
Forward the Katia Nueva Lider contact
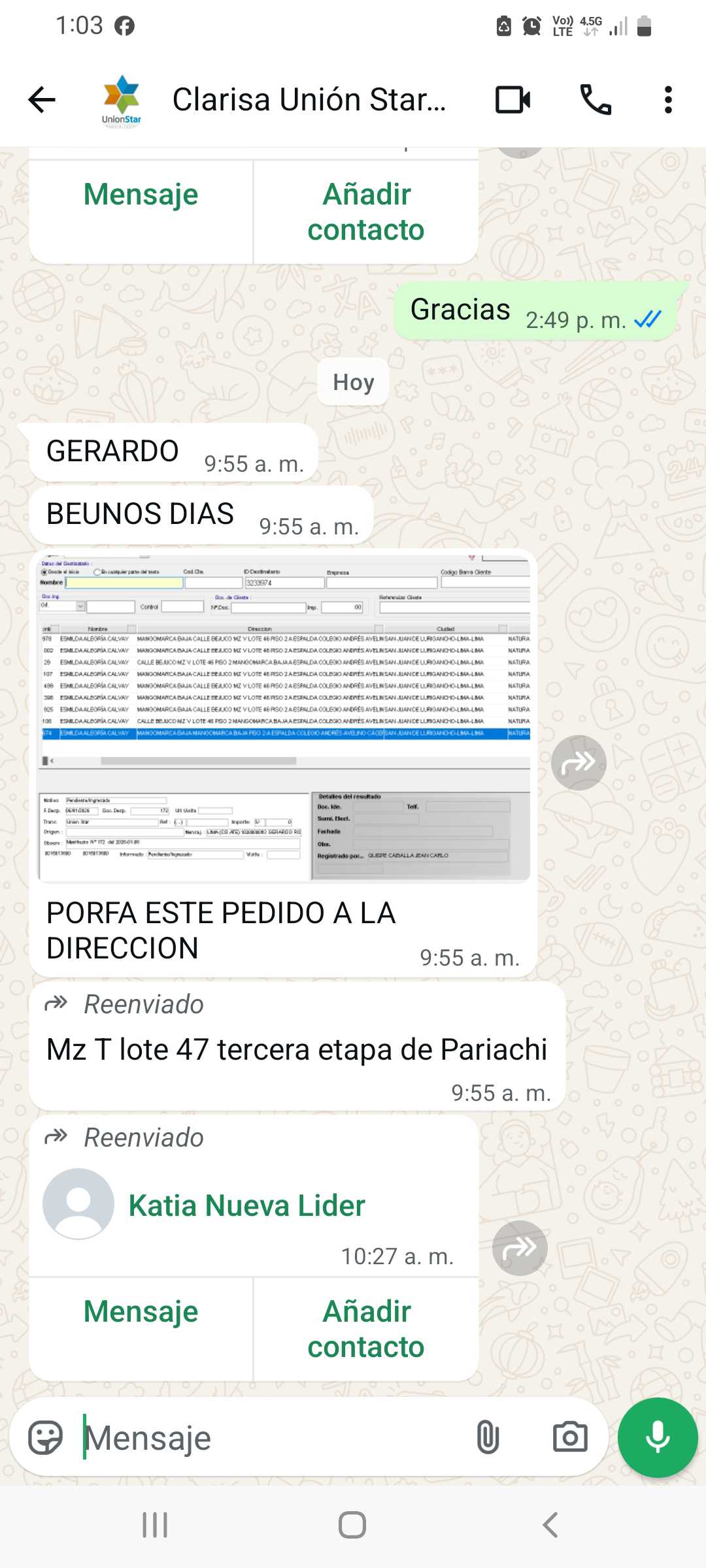520,1248
